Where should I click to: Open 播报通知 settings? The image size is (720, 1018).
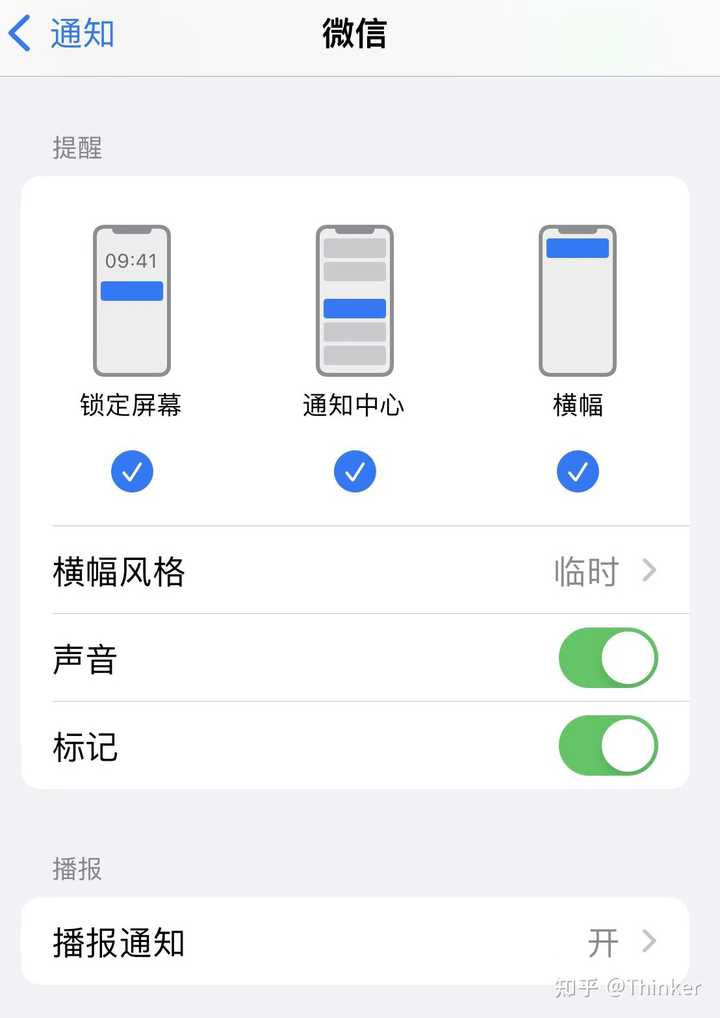pos(355,942)
